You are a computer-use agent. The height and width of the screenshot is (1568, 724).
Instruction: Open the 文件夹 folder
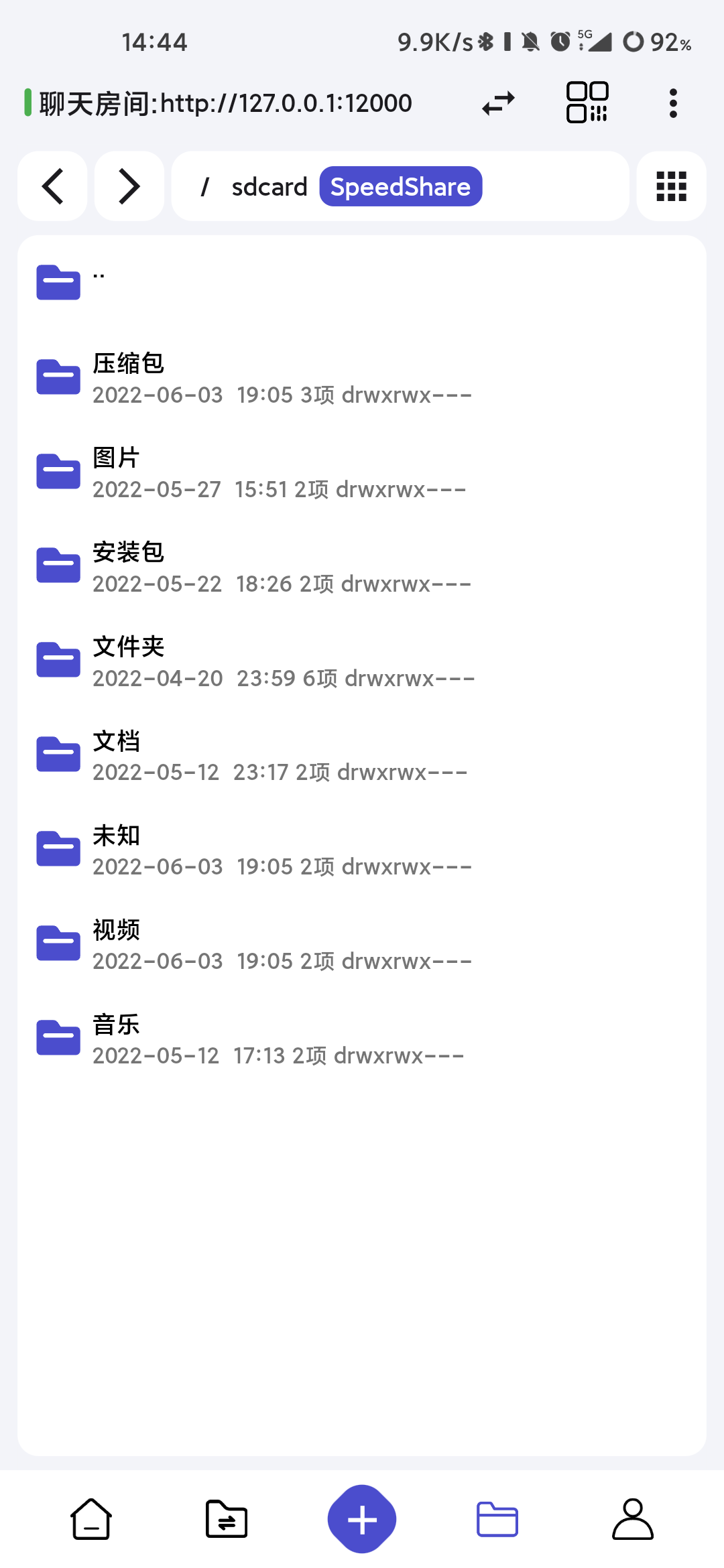click(x=362, y=661)
